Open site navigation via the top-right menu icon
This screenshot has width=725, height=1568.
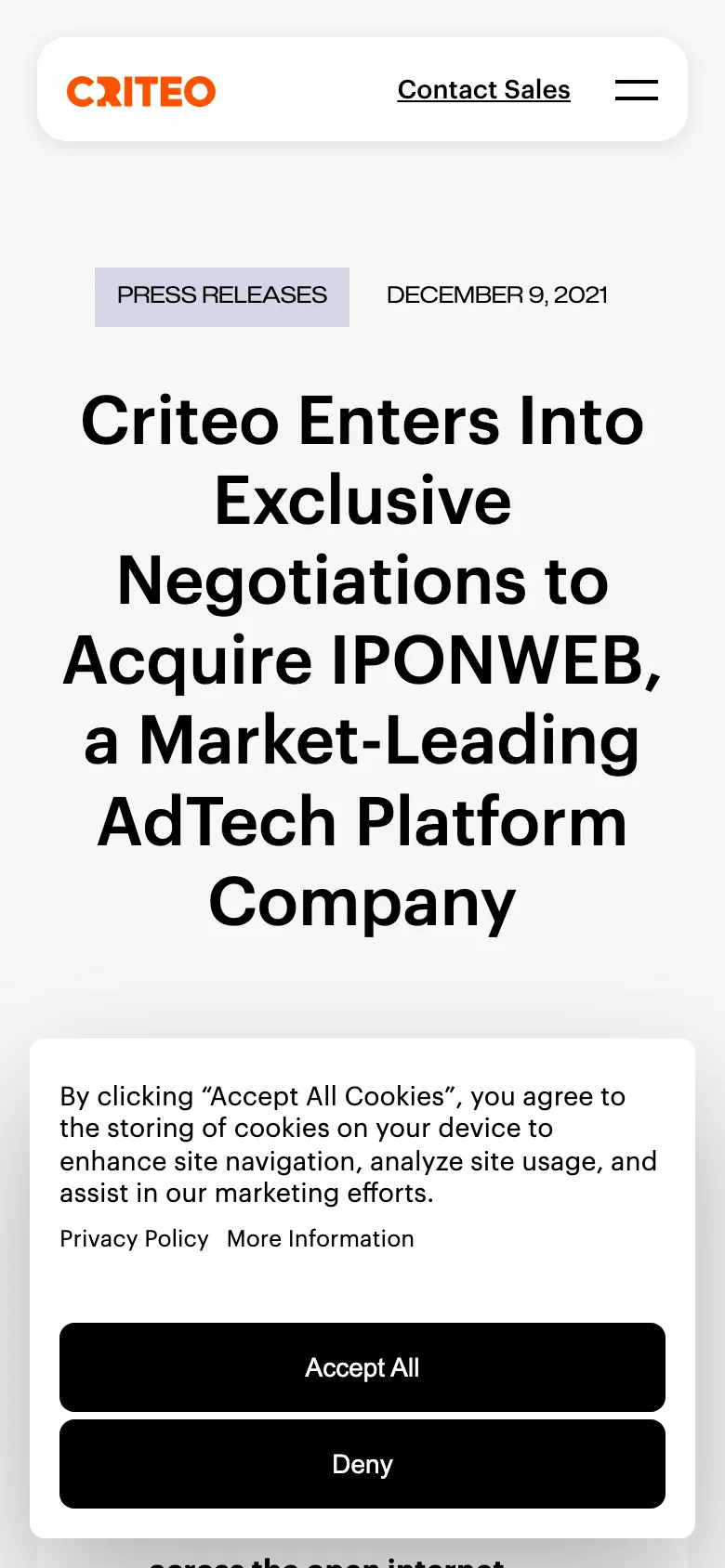[x=637, y=90]
